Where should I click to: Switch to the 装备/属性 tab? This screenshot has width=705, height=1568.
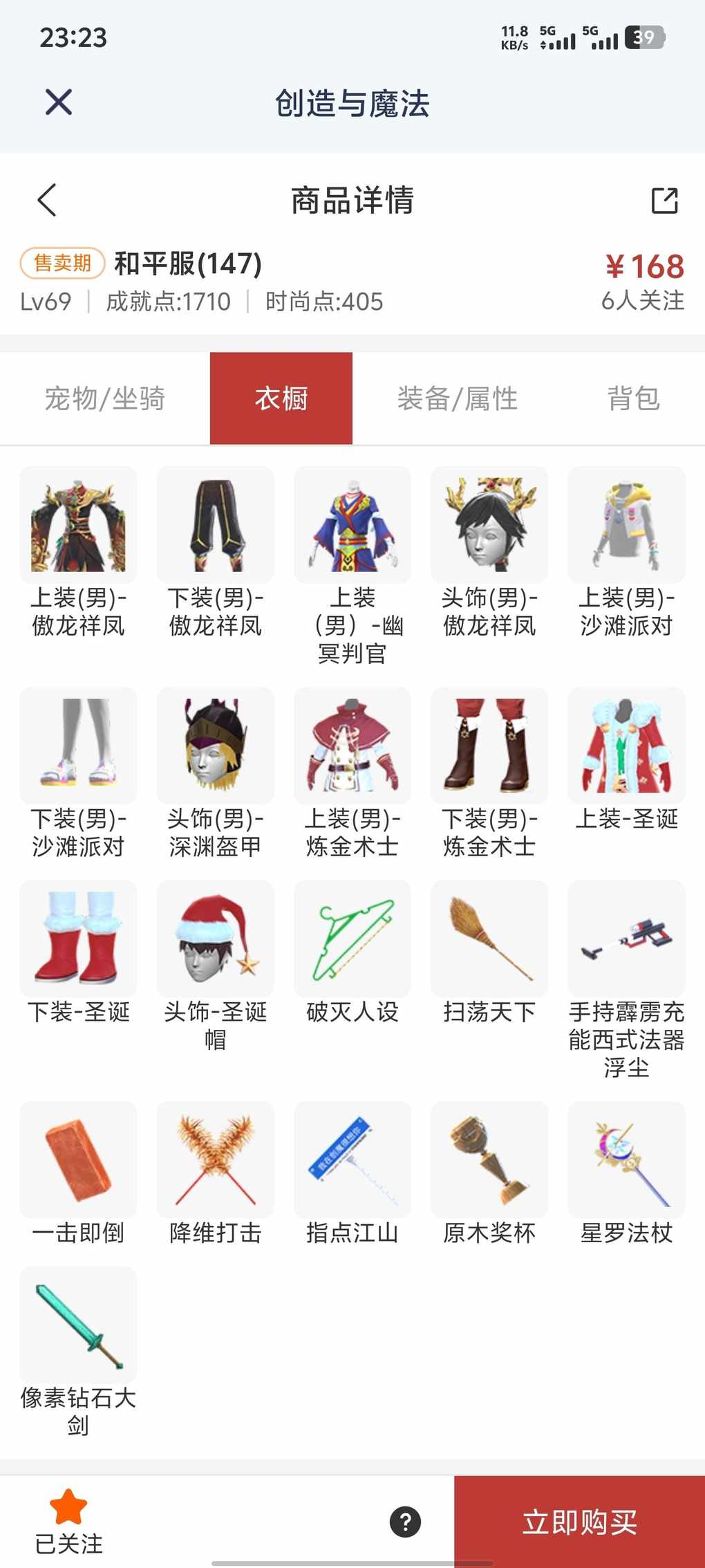click(458, 398)
